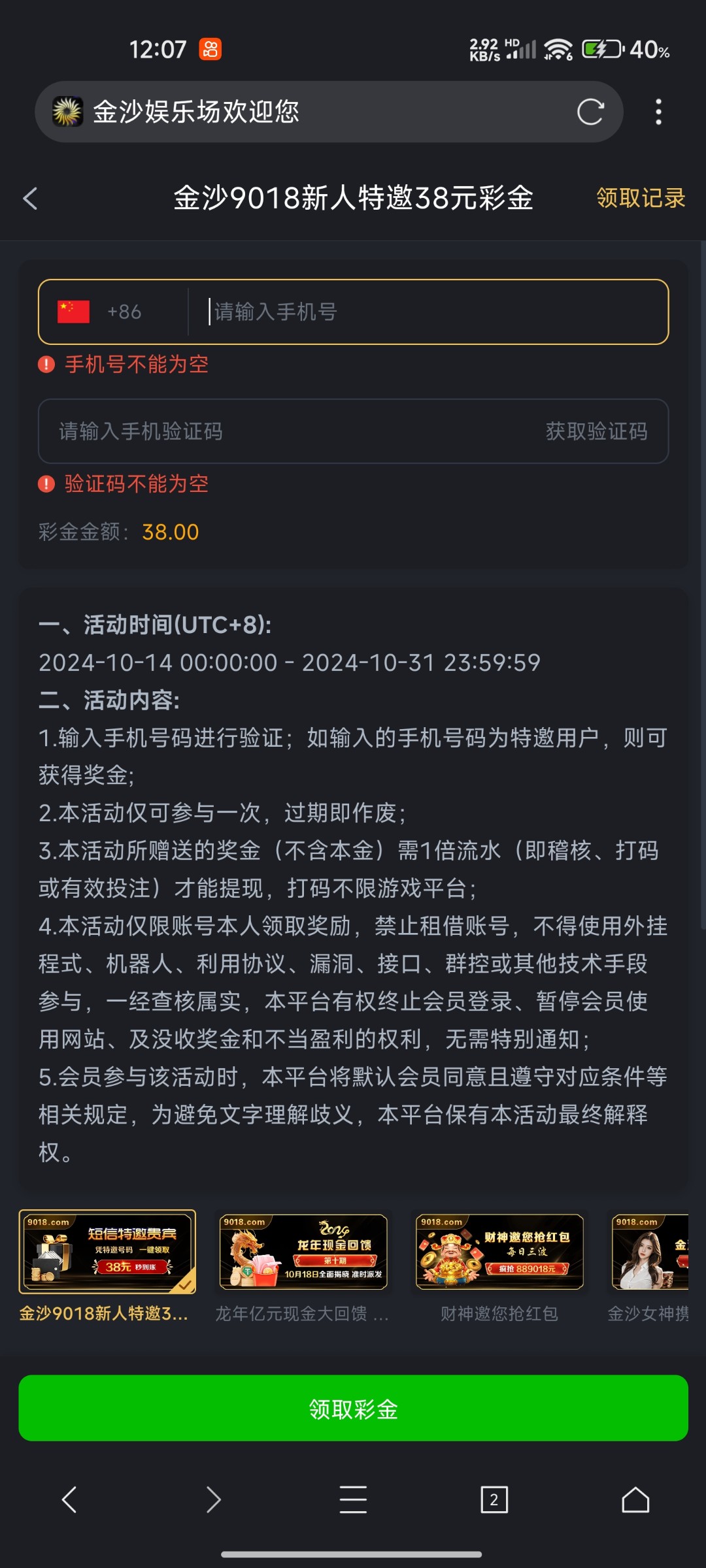This screenshot has height=1568, width=706.
Task: Select the 金沙9018新人特邀 promotion card
Action: (x=107, y=1252)
